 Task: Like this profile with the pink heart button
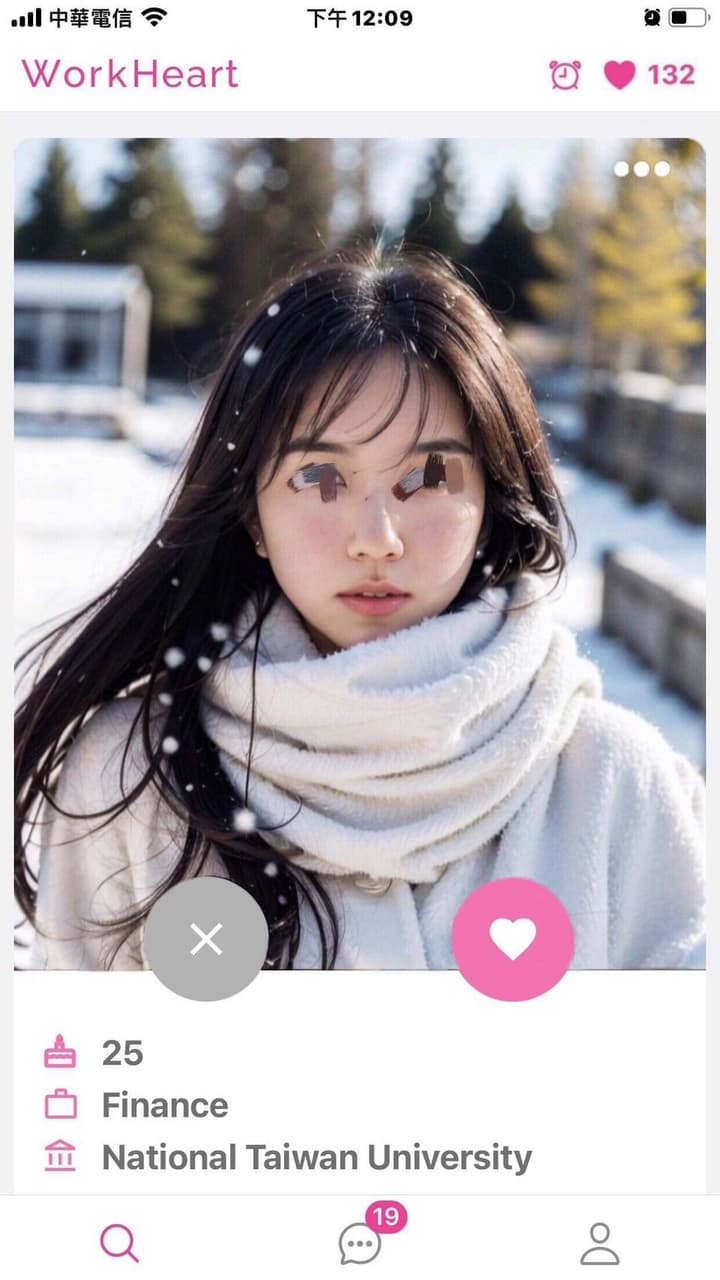pos(513,939)
